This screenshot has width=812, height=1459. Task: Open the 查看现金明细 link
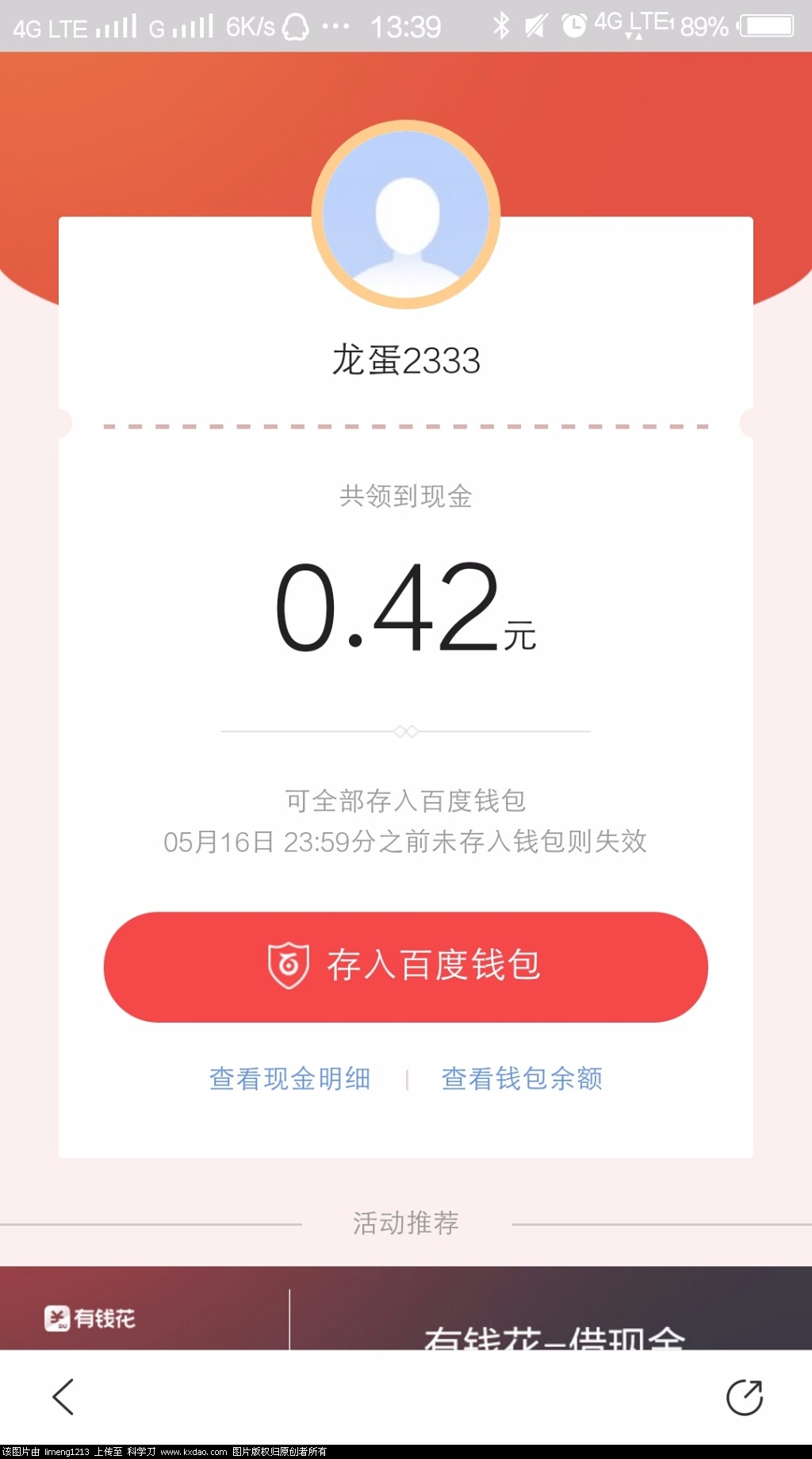point(289,1079)
